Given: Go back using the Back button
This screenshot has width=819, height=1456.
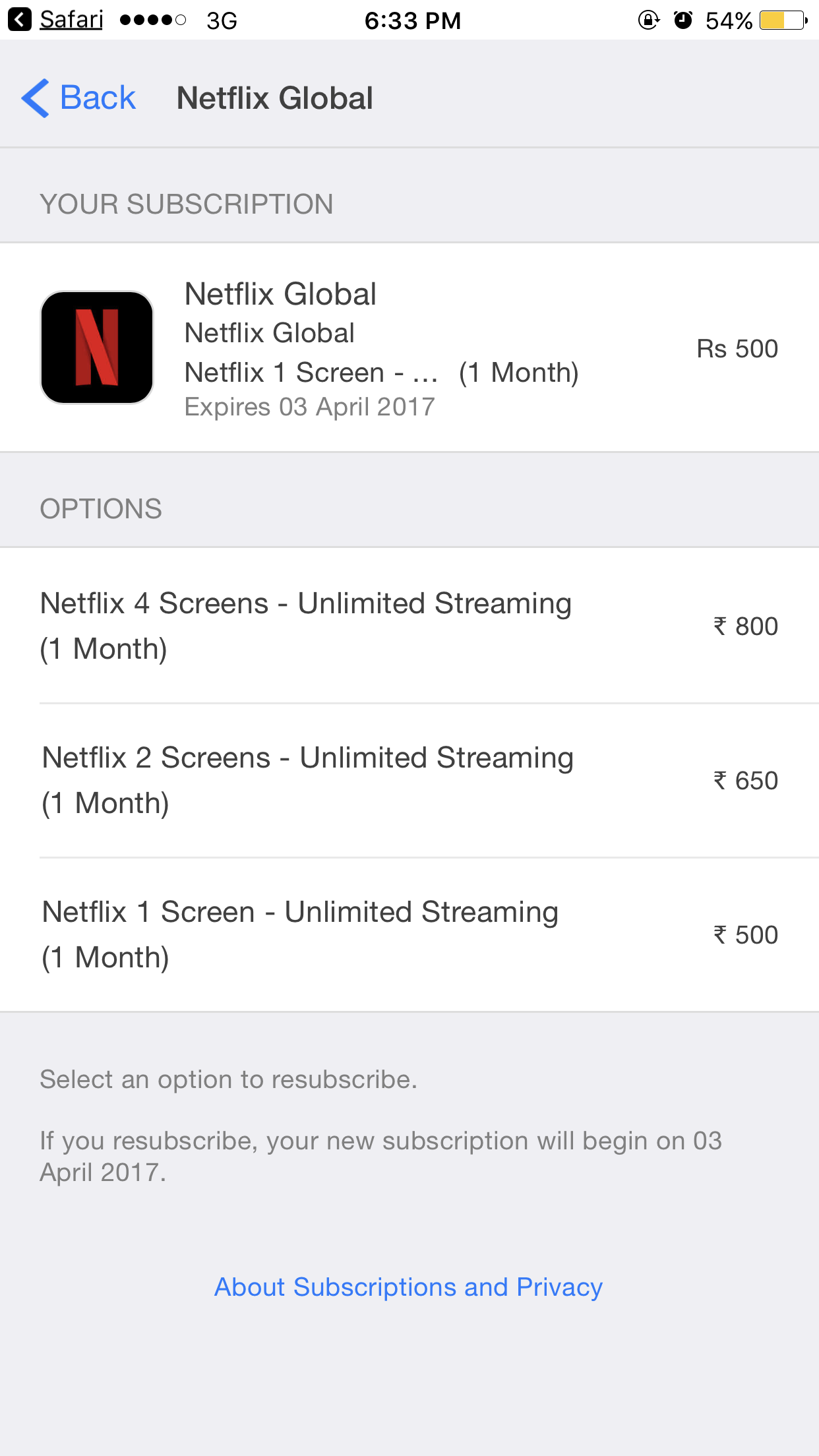Looking at the screenshot, I should (79, 98).
